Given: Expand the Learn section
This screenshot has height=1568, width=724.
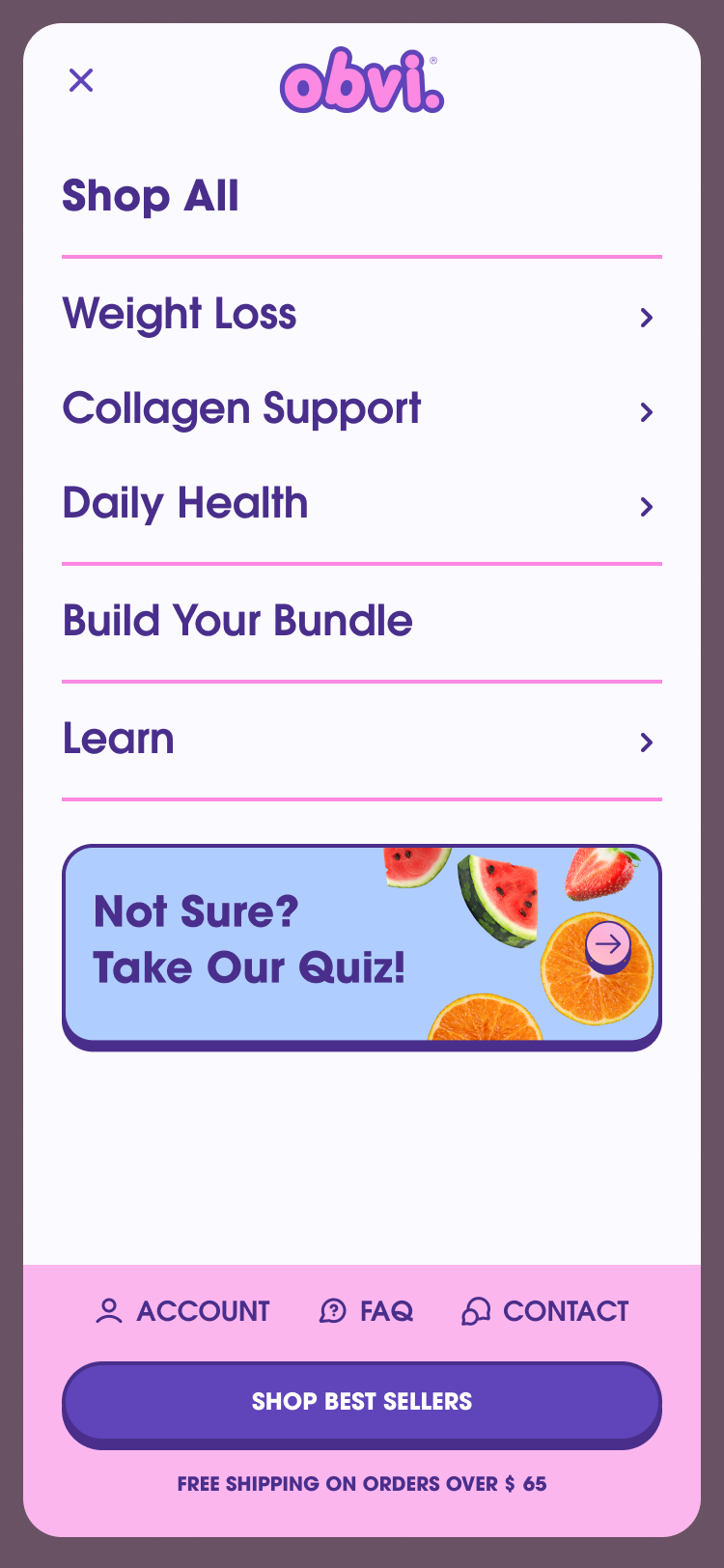Looking at the screenshot, I should tap(362, 741).
